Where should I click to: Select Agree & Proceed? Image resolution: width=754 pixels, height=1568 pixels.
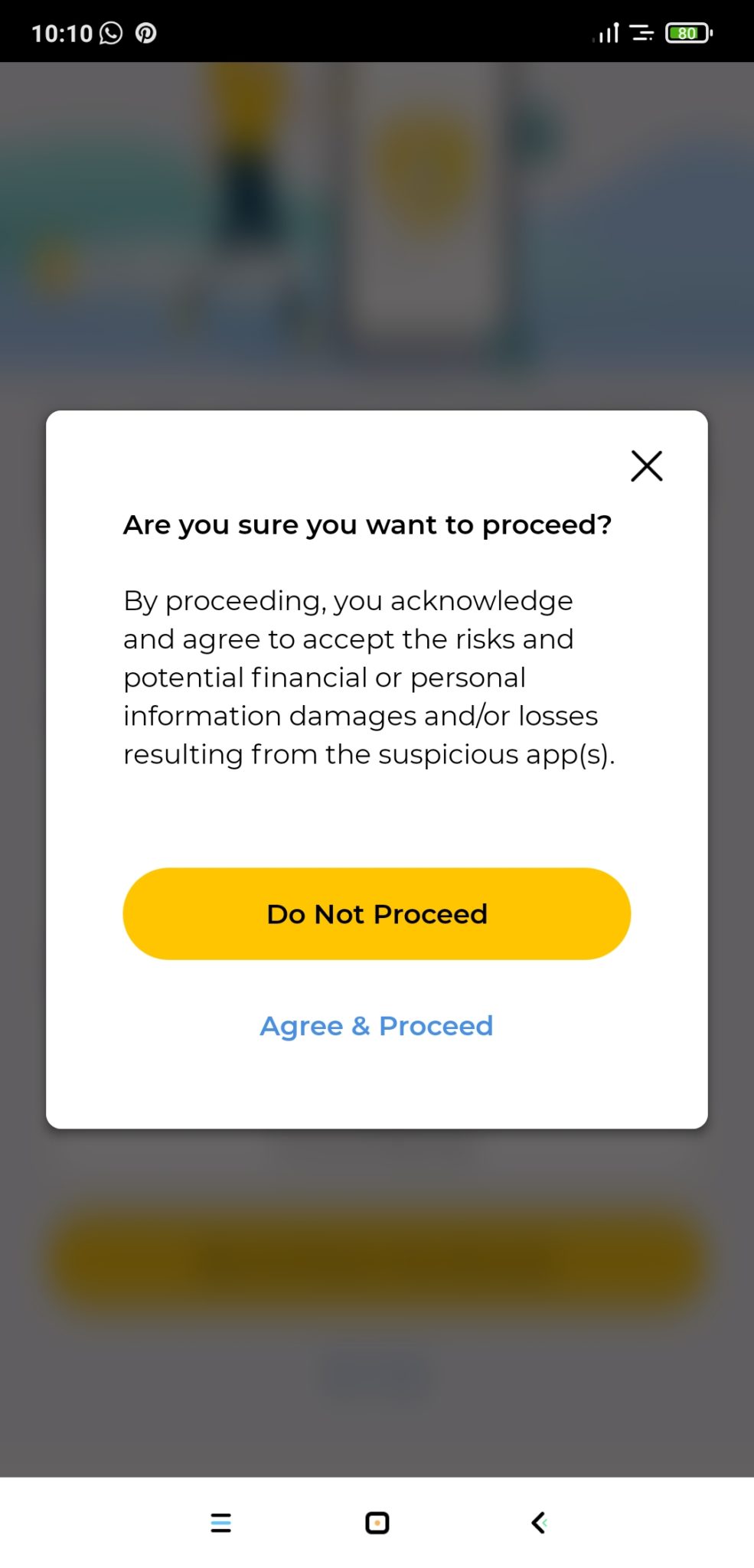click(377, 1026)
